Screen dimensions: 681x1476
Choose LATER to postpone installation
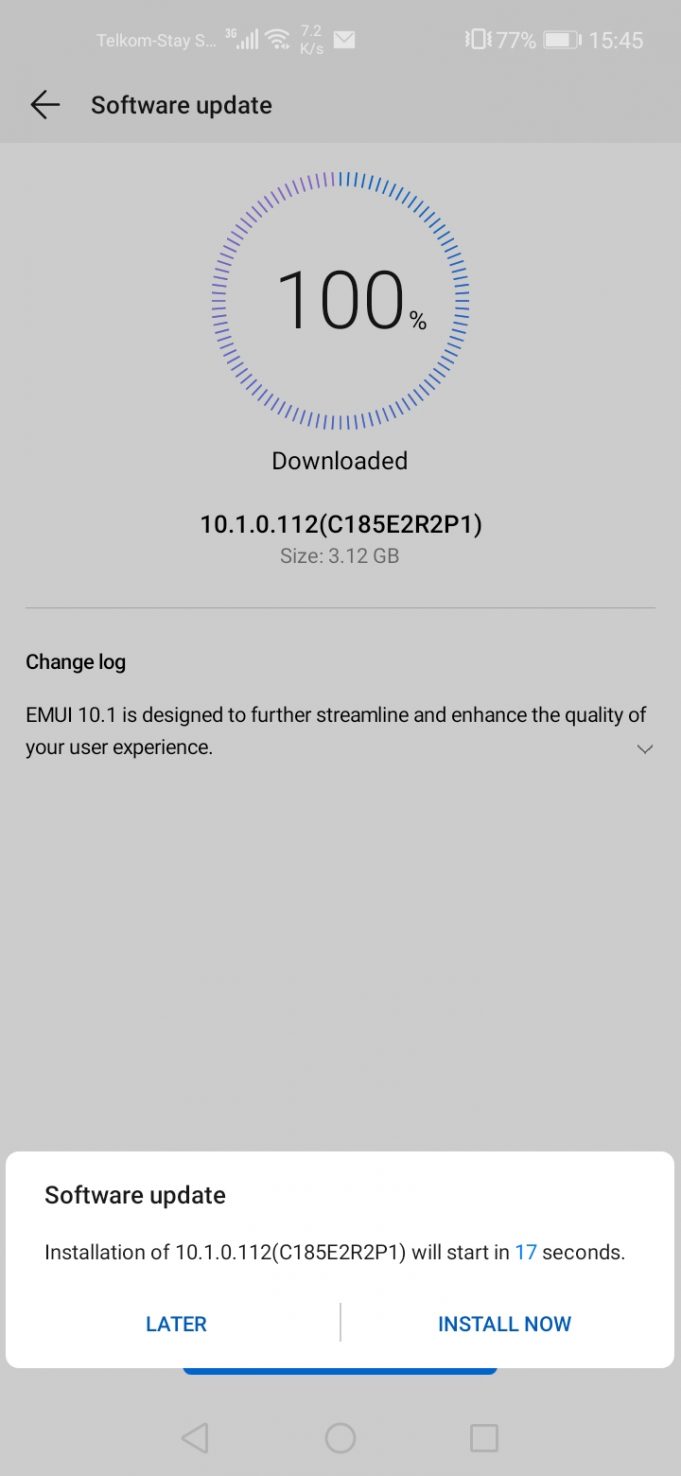tap(176, 1323)
